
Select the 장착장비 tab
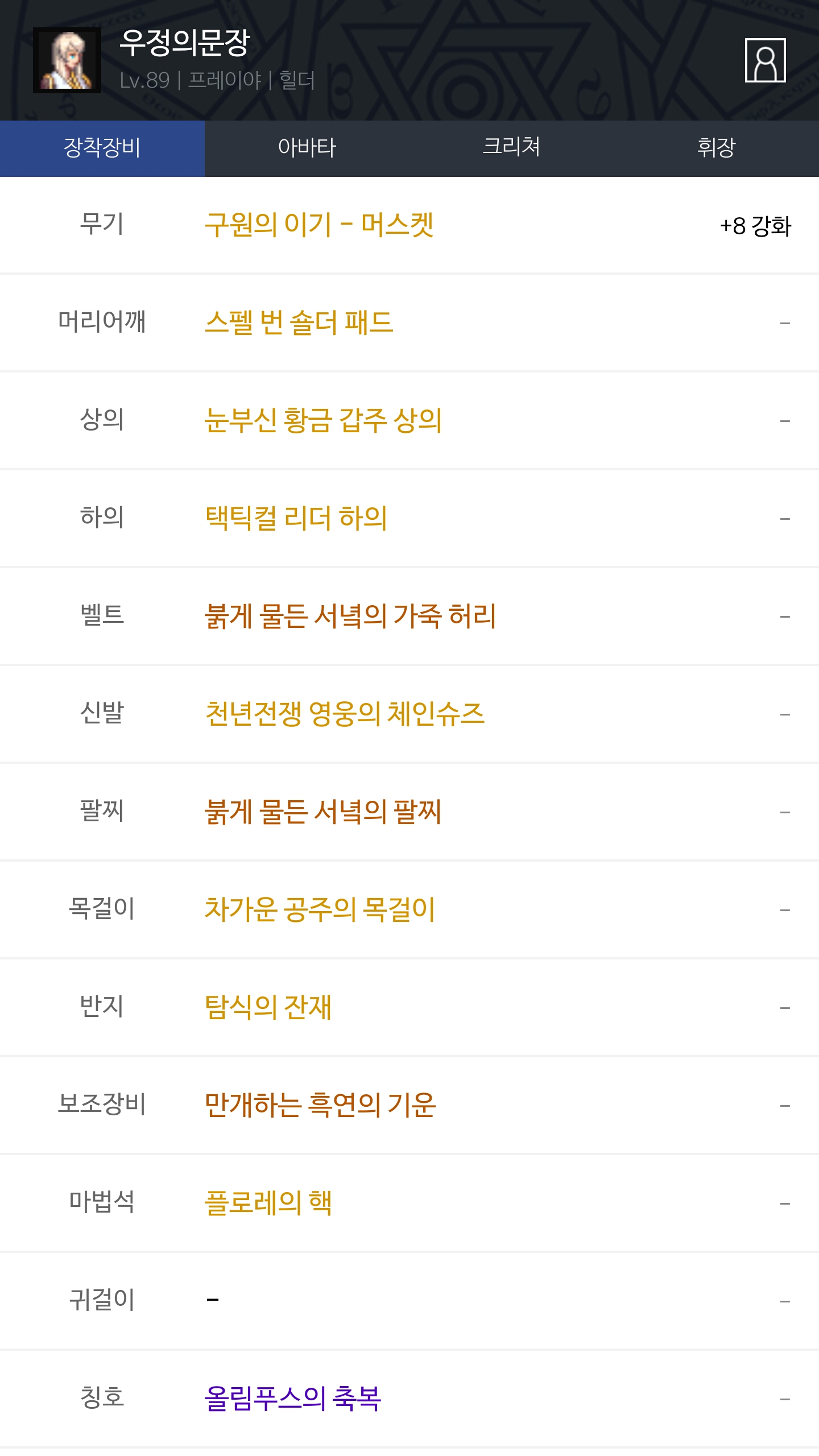[102, 148]
